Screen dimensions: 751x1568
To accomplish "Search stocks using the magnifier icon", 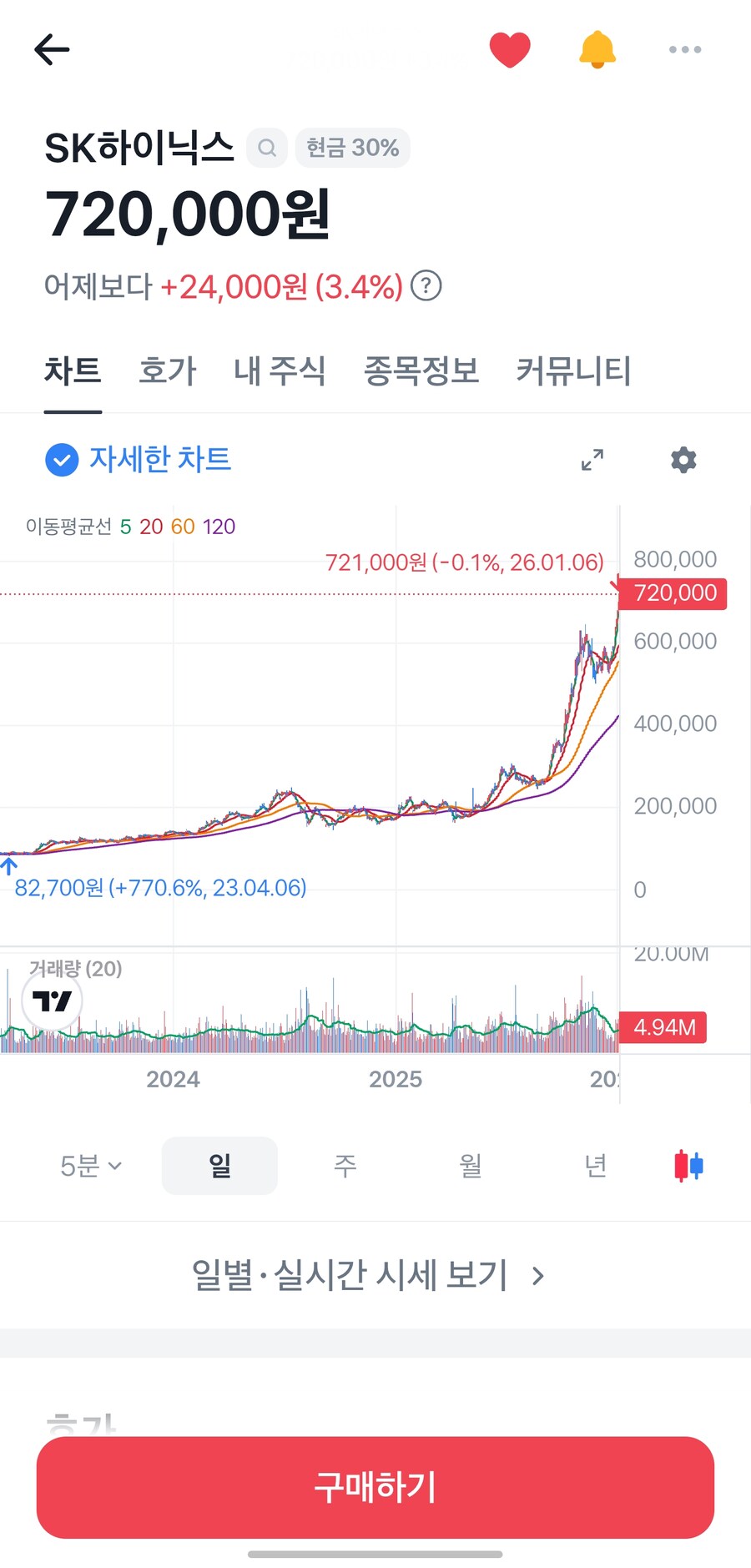I will (x=267, y=148).
